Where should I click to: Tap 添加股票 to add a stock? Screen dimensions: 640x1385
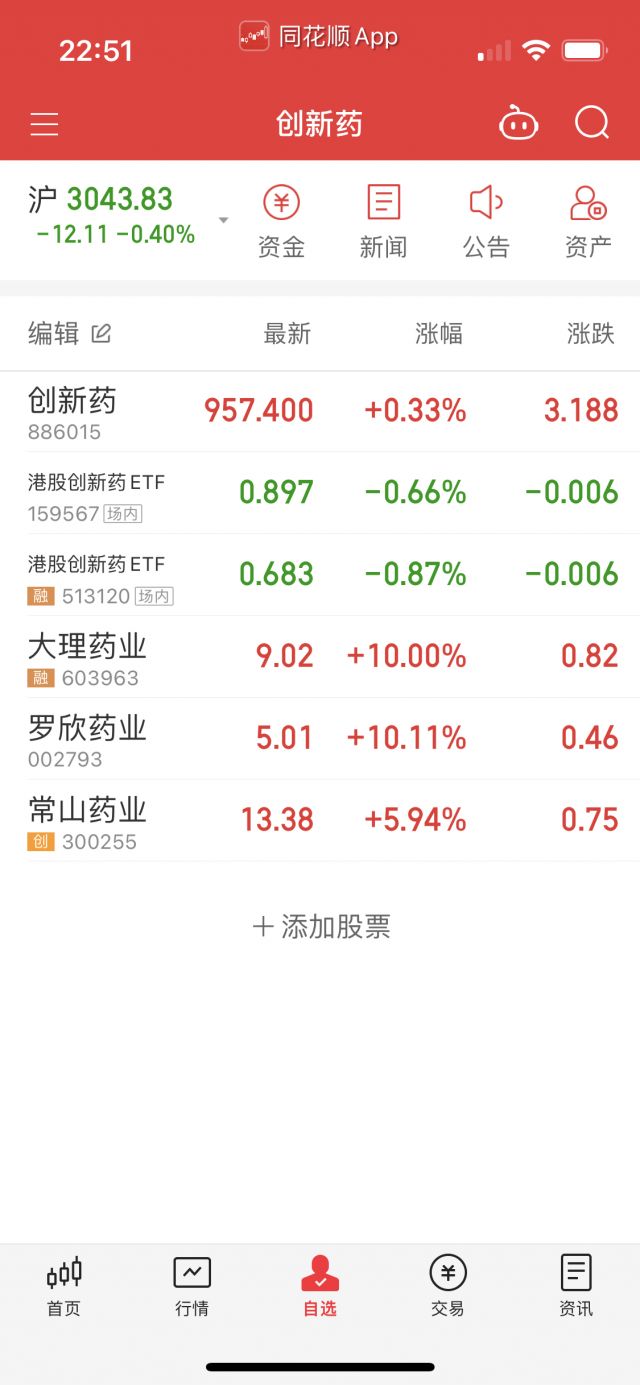tap(321, 927)
